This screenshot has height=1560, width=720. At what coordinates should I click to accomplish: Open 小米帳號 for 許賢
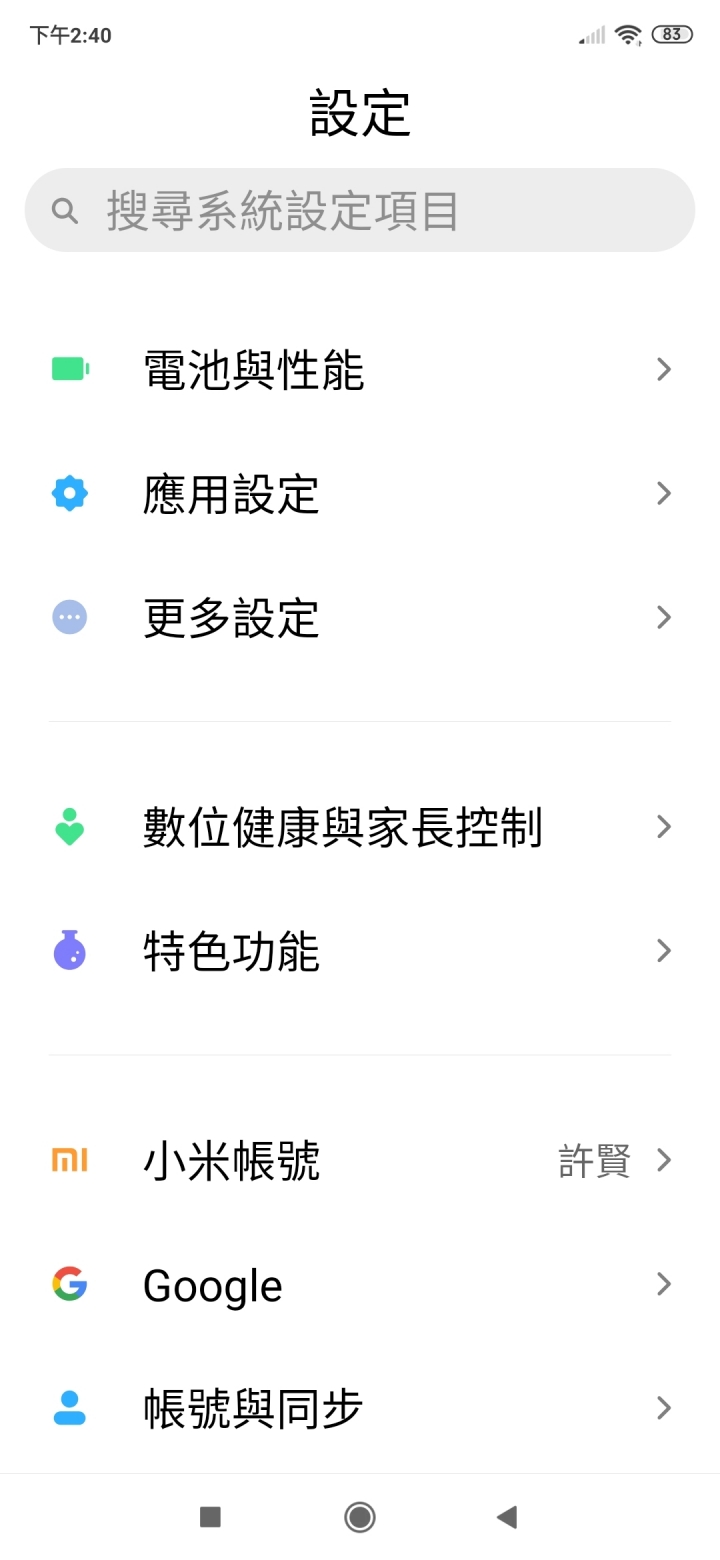[360, 1160]
